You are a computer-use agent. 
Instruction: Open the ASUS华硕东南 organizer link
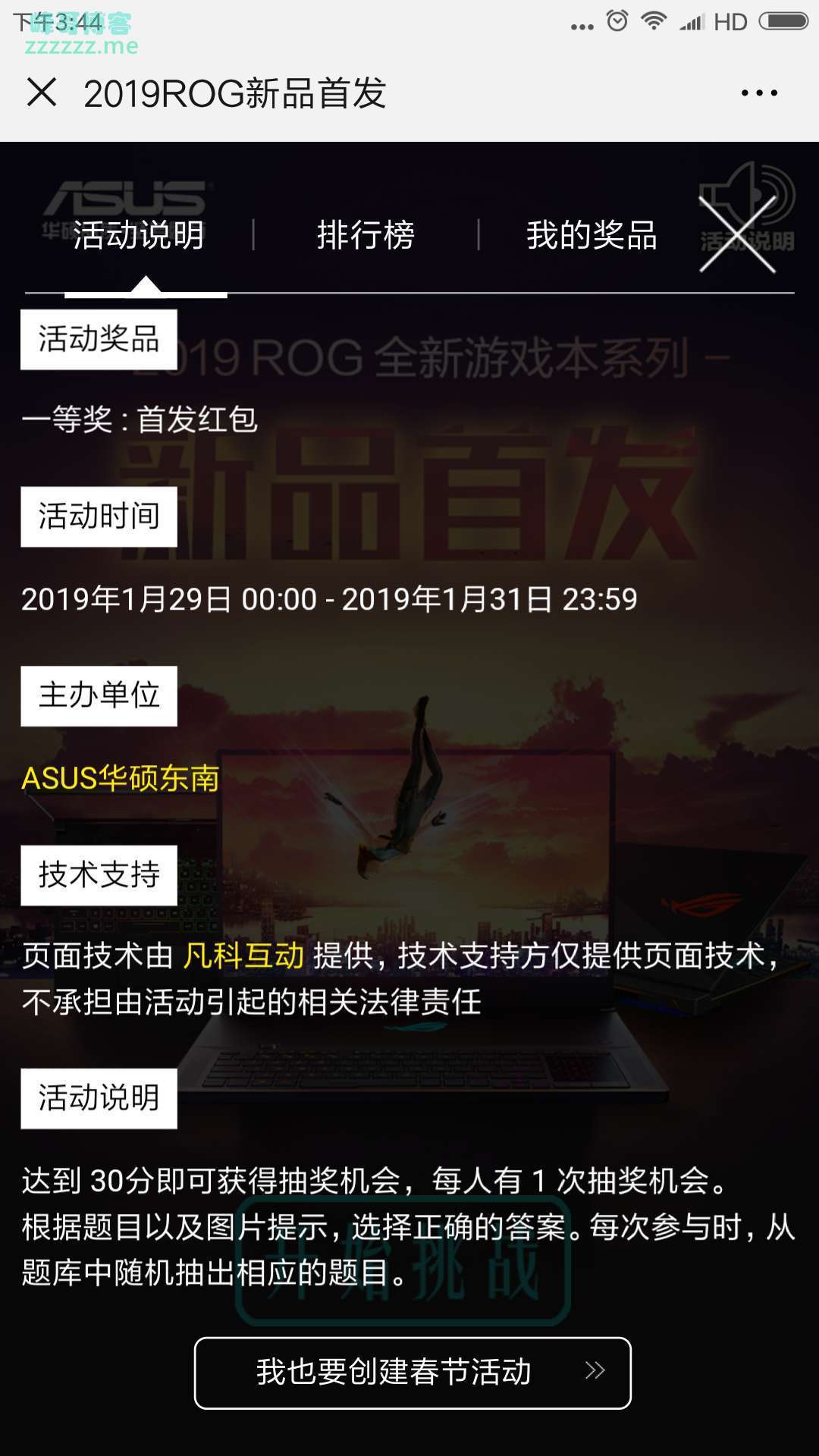pos(121,778)
